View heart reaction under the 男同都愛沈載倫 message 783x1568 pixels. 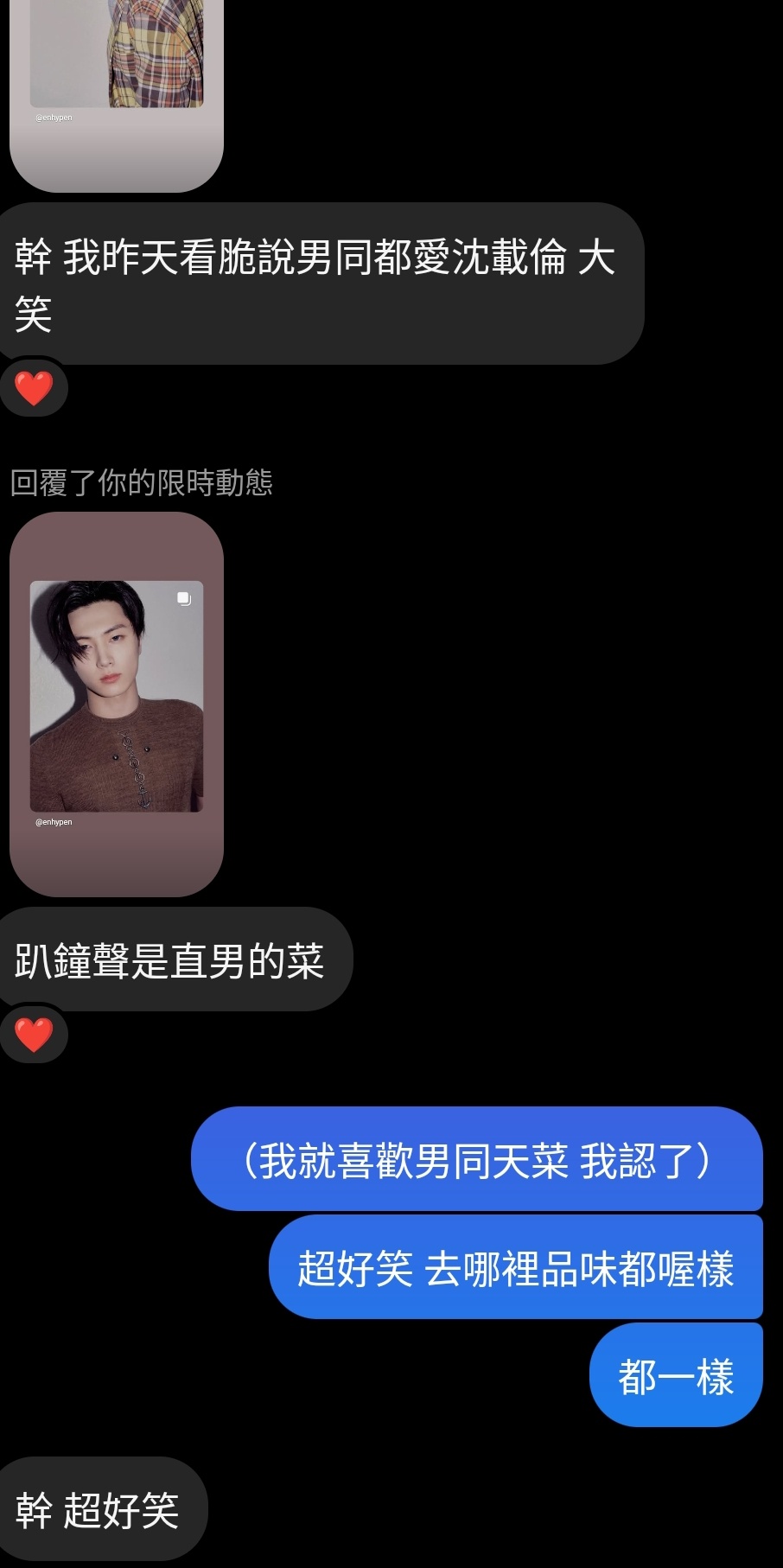point(34,388)
